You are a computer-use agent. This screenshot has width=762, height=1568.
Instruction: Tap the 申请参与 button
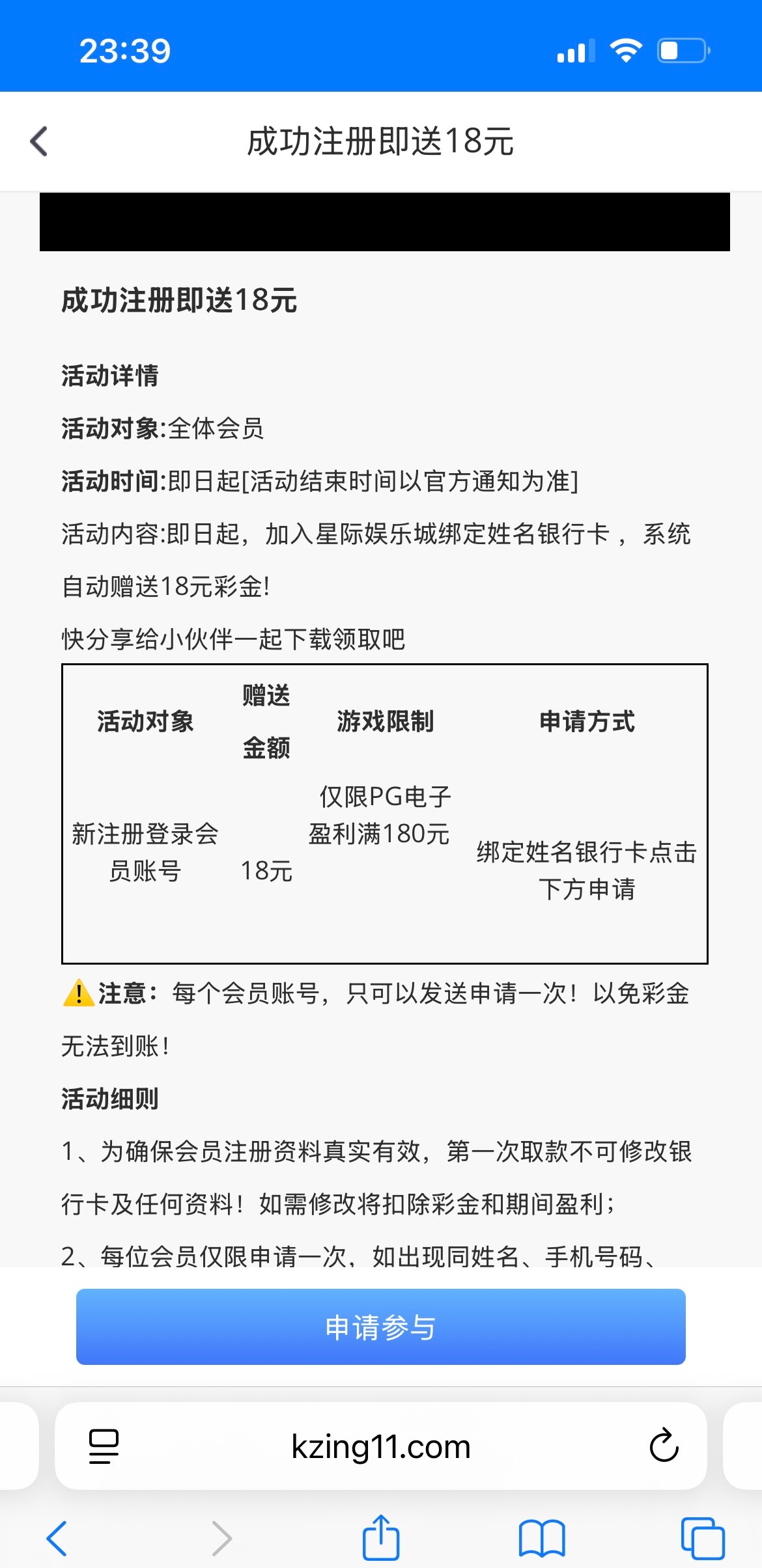(380, 1327)
